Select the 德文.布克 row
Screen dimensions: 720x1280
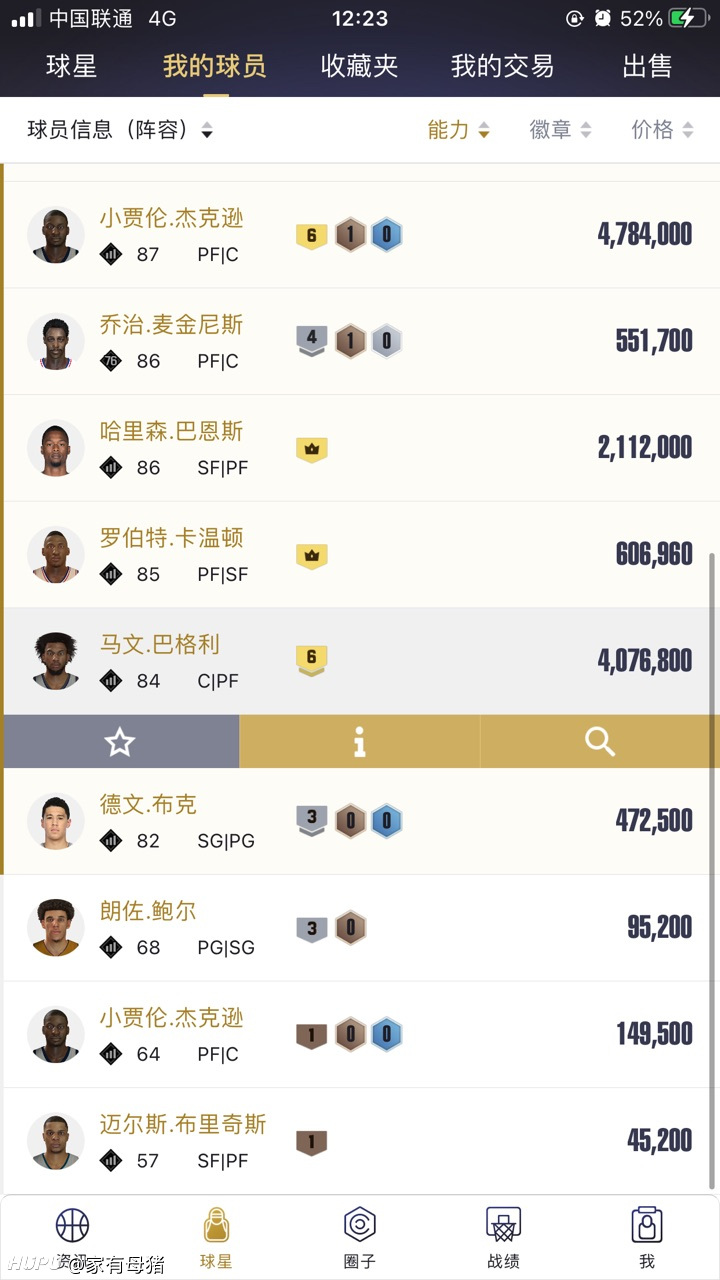point(360,821)
